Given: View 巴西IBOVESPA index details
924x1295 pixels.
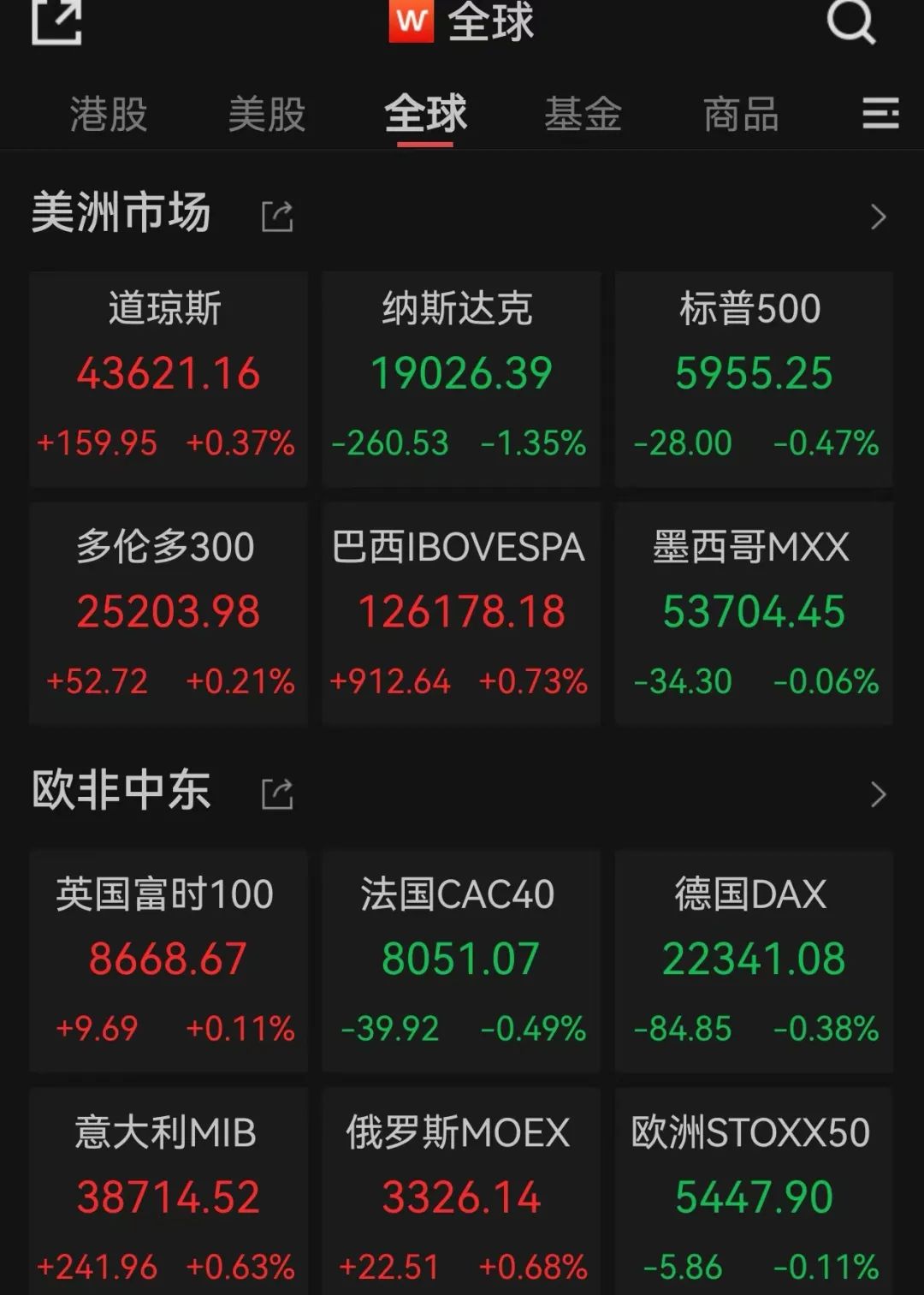Looking at the screenshot, I should coord(461,614).
